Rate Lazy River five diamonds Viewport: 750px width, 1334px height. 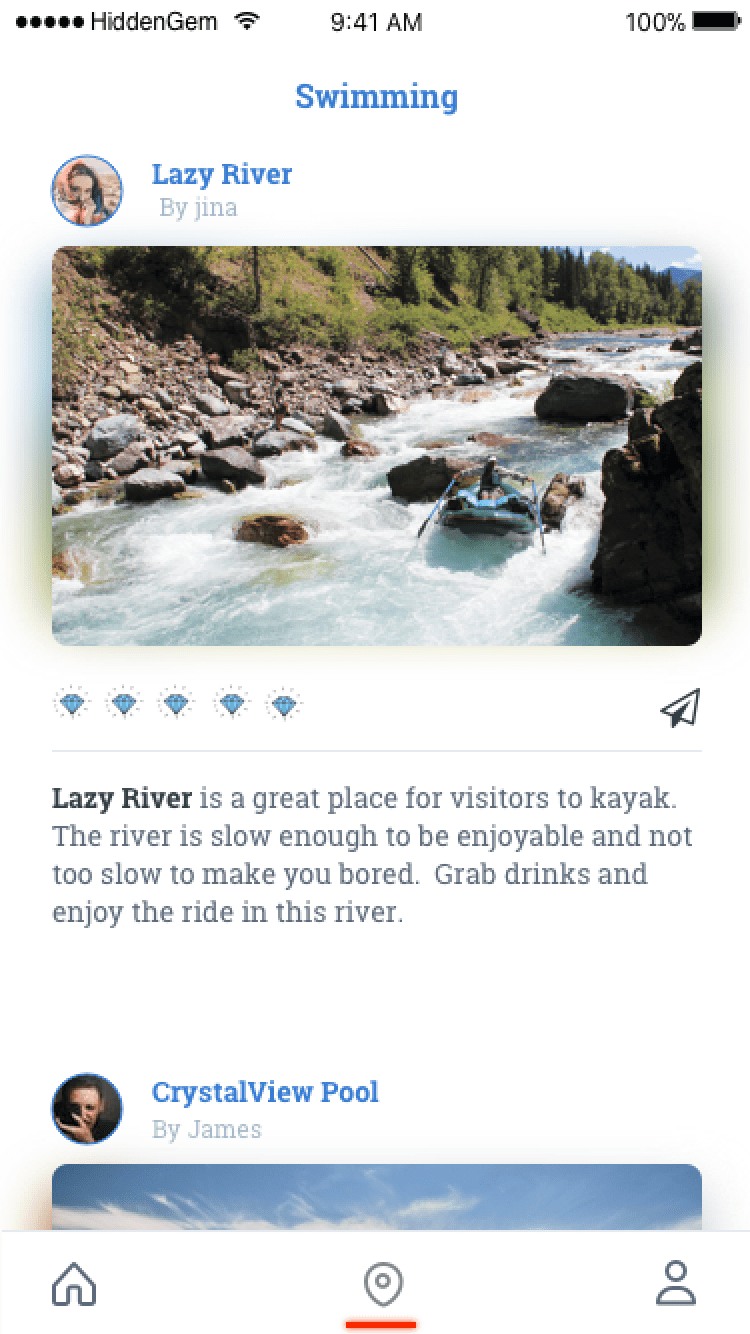point(284,705)
